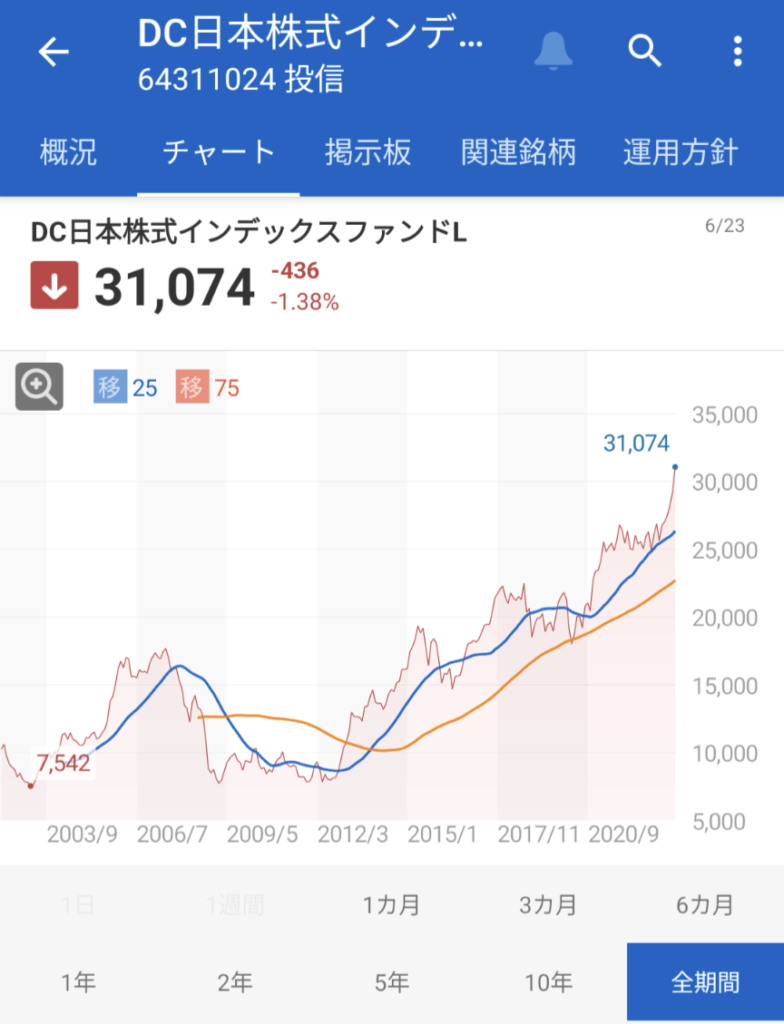
Task: Open the notification bell for this fund
Action: coord(553,52)
